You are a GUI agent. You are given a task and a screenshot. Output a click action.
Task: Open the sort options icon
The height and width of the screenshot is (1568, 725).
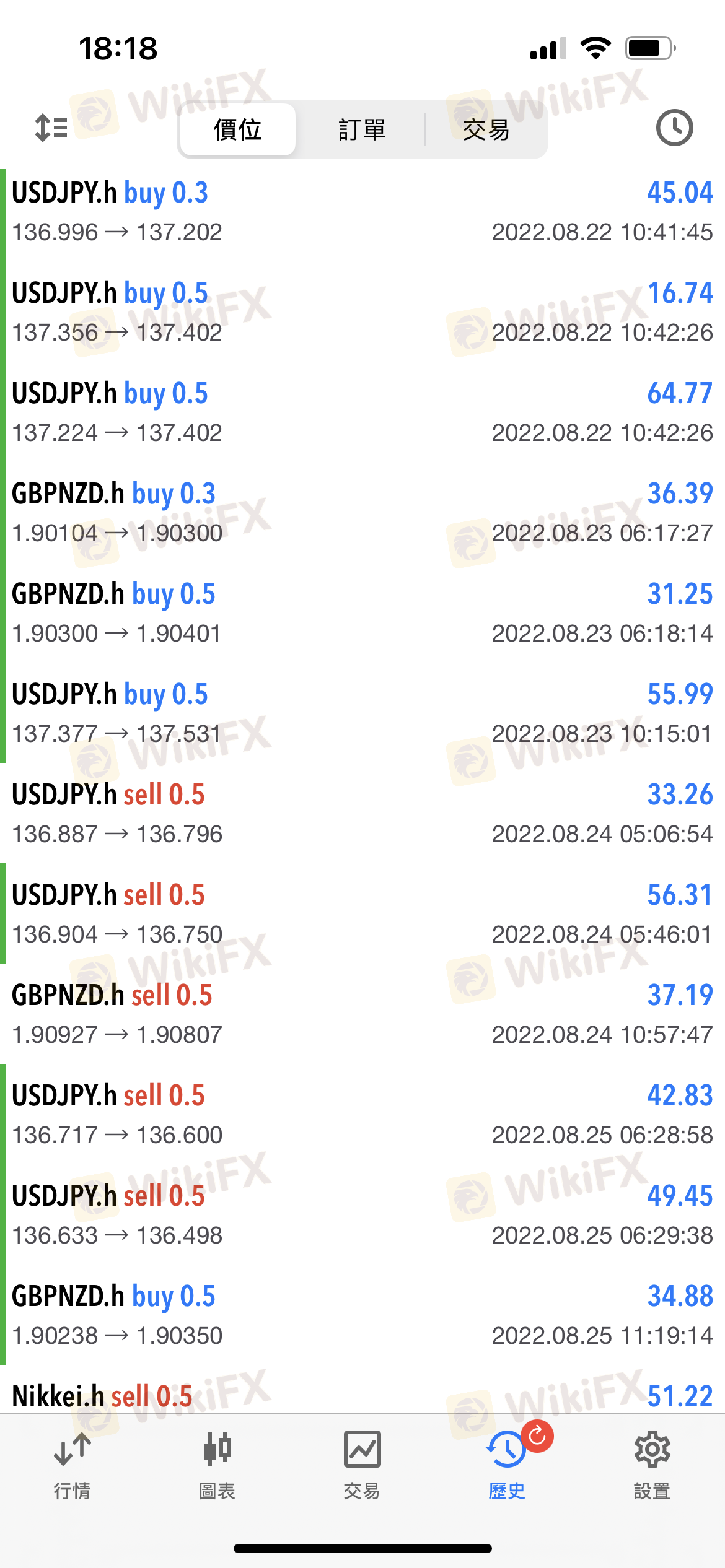coord(51,128)
